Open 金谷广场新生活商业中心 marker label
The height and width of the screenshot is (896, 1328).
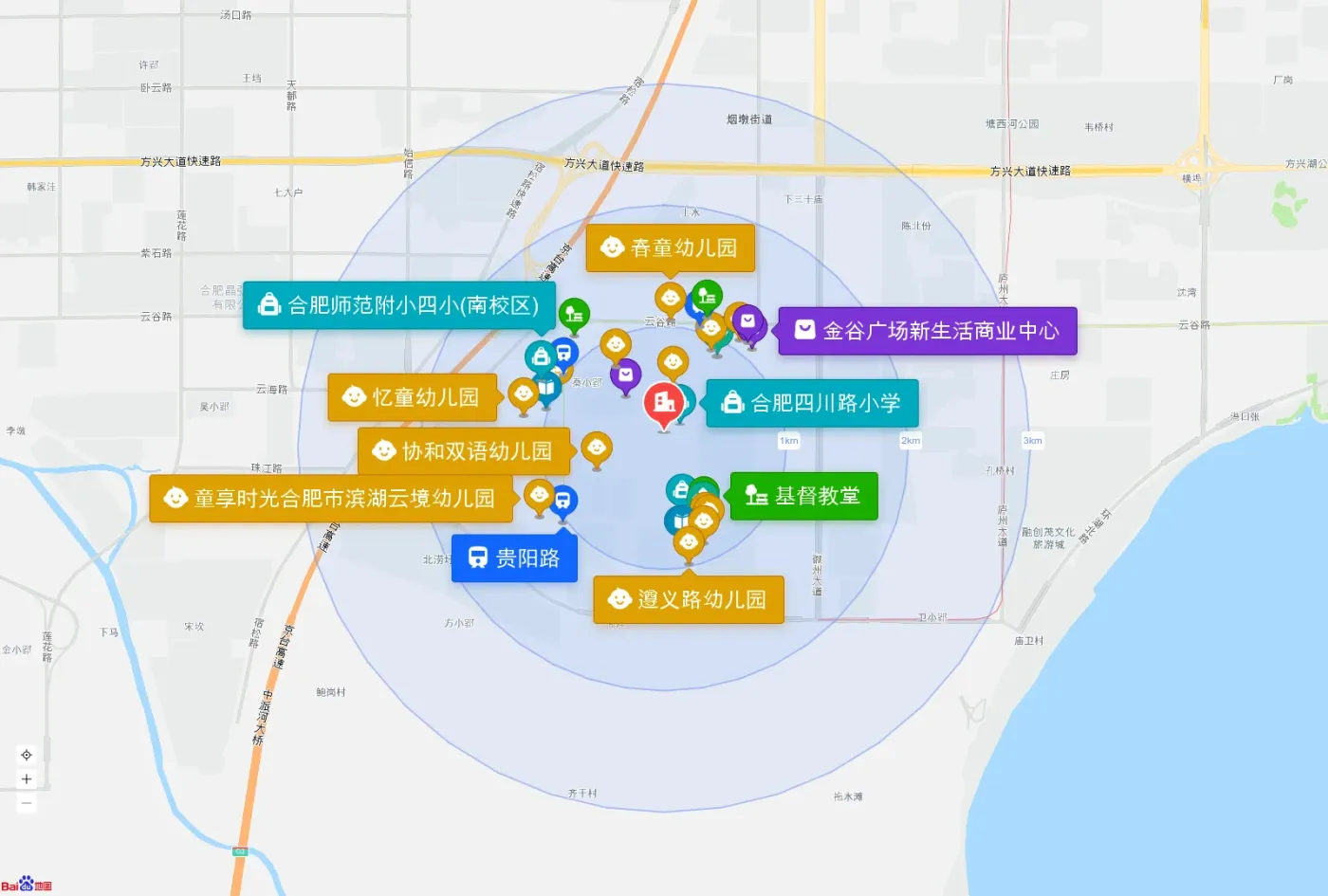(928, 331)
